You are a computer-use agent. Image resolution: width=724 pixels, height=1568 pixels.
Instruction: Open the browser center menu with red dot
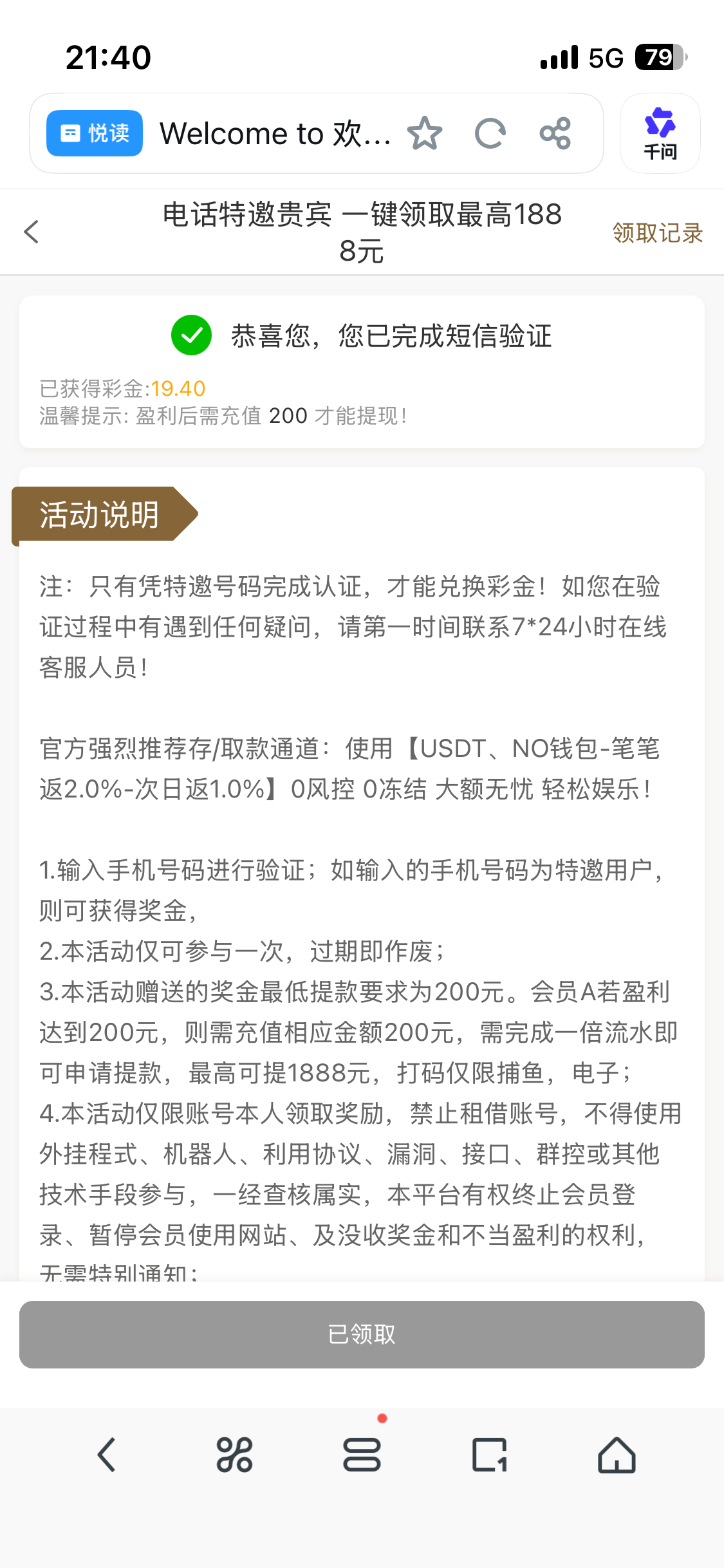click(x=362, y=1455)
